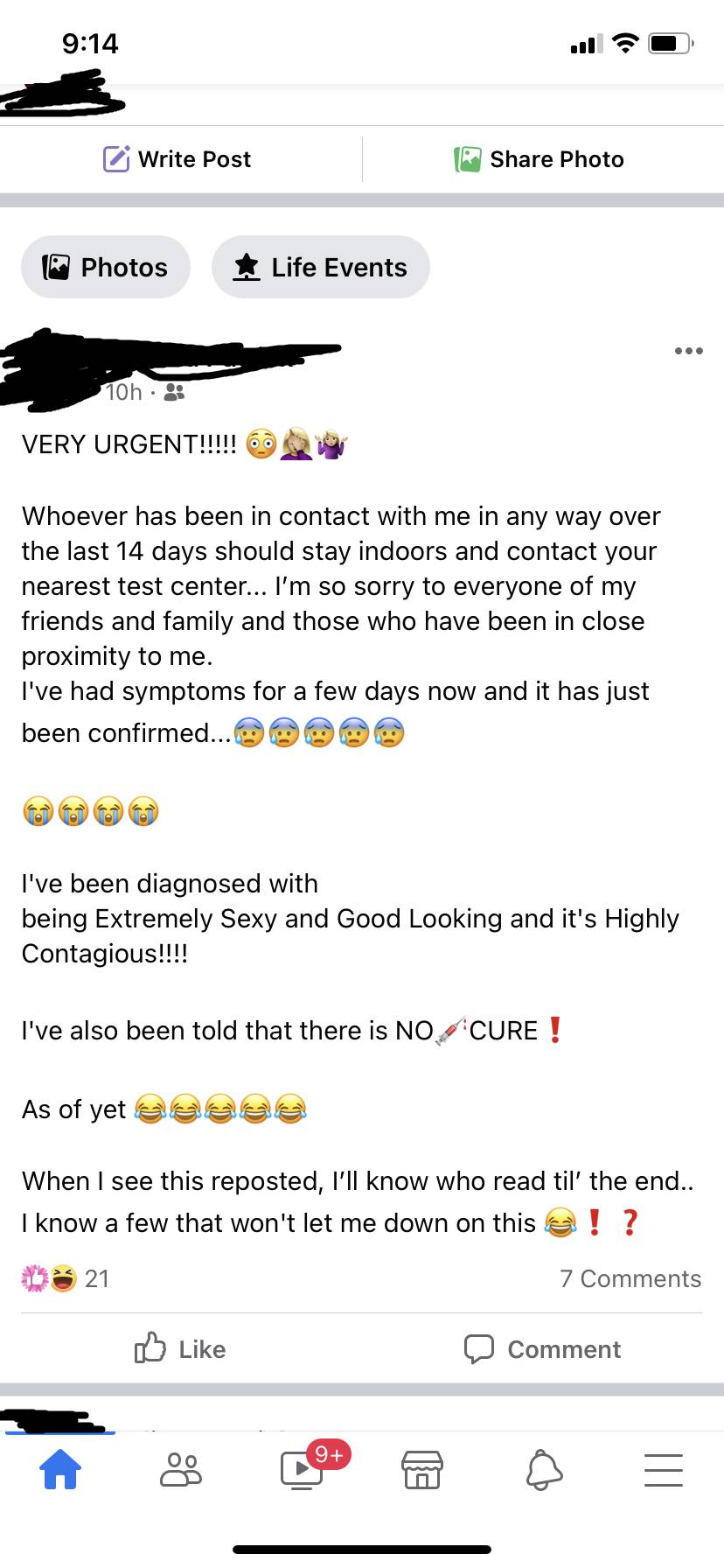Comment on the VERY URGENT post

542,1348
